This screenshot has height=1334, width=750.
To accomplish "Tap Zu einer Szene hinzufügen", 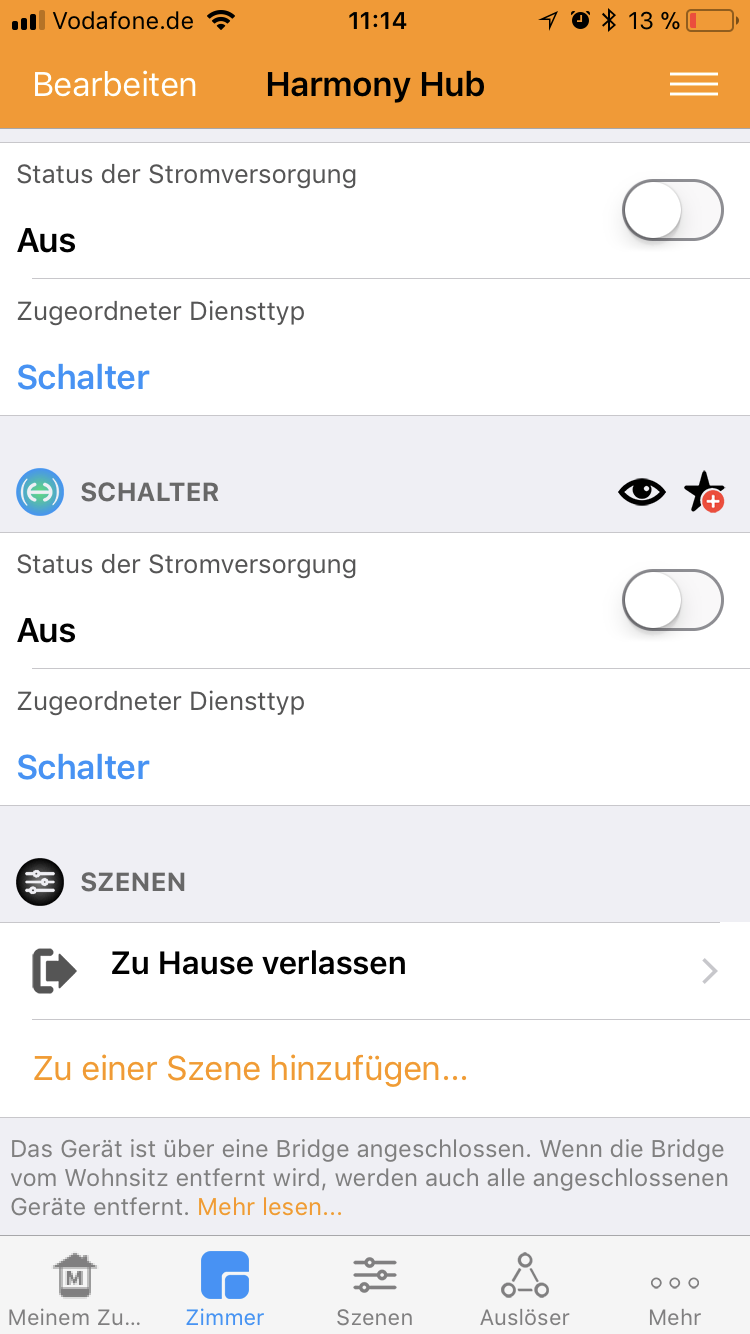I will [x=250, y=1069].
